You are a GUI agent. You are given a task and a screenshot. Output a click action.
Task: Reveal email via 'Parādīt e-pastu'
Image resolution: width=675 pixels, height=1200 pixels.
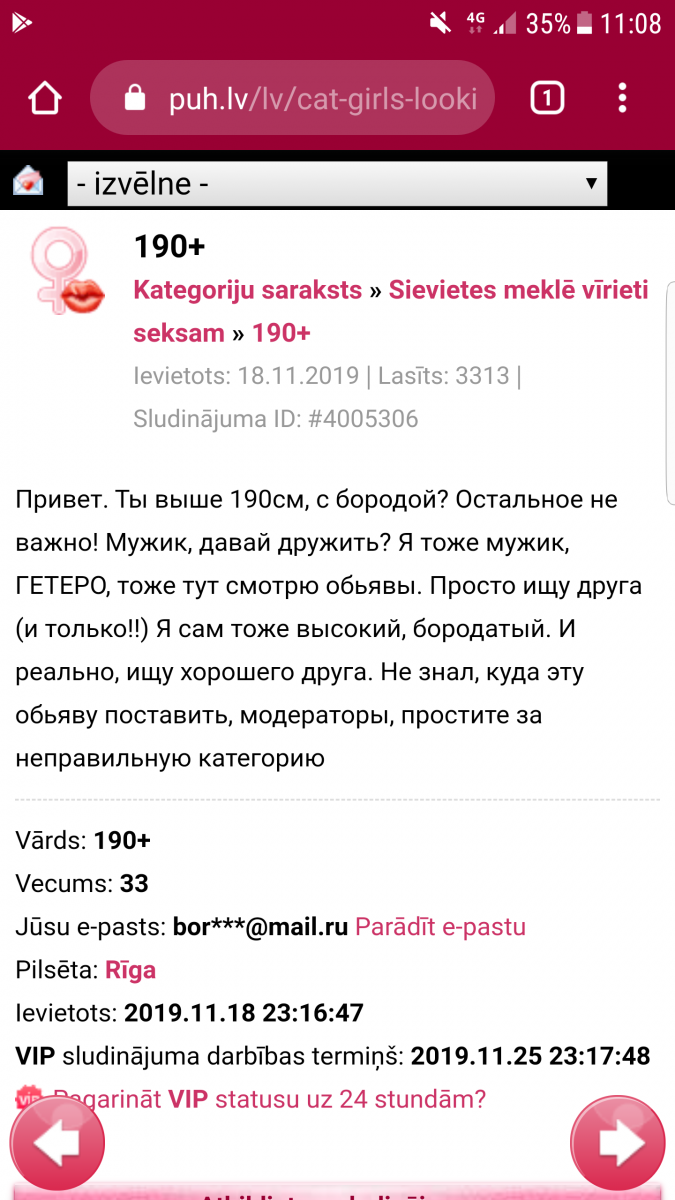pyautogui.click(x=440, y=927)
